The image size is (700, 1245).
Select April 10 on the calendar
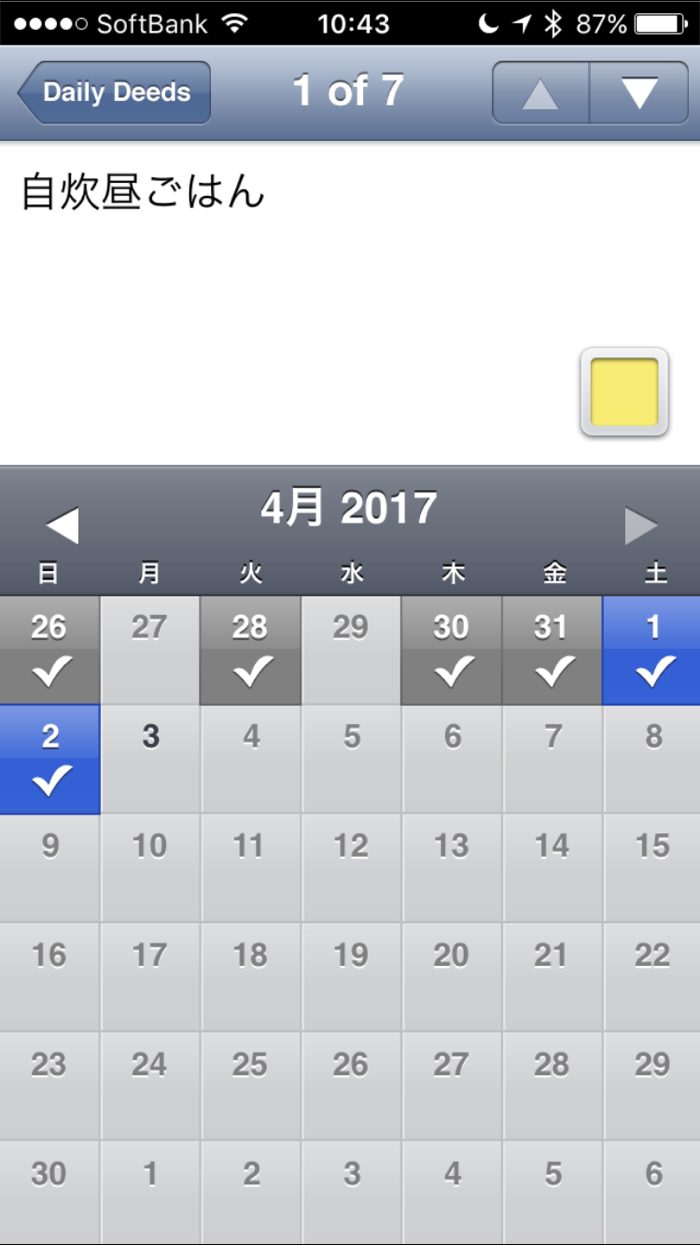pyautogui.click(x=149, y=867)
